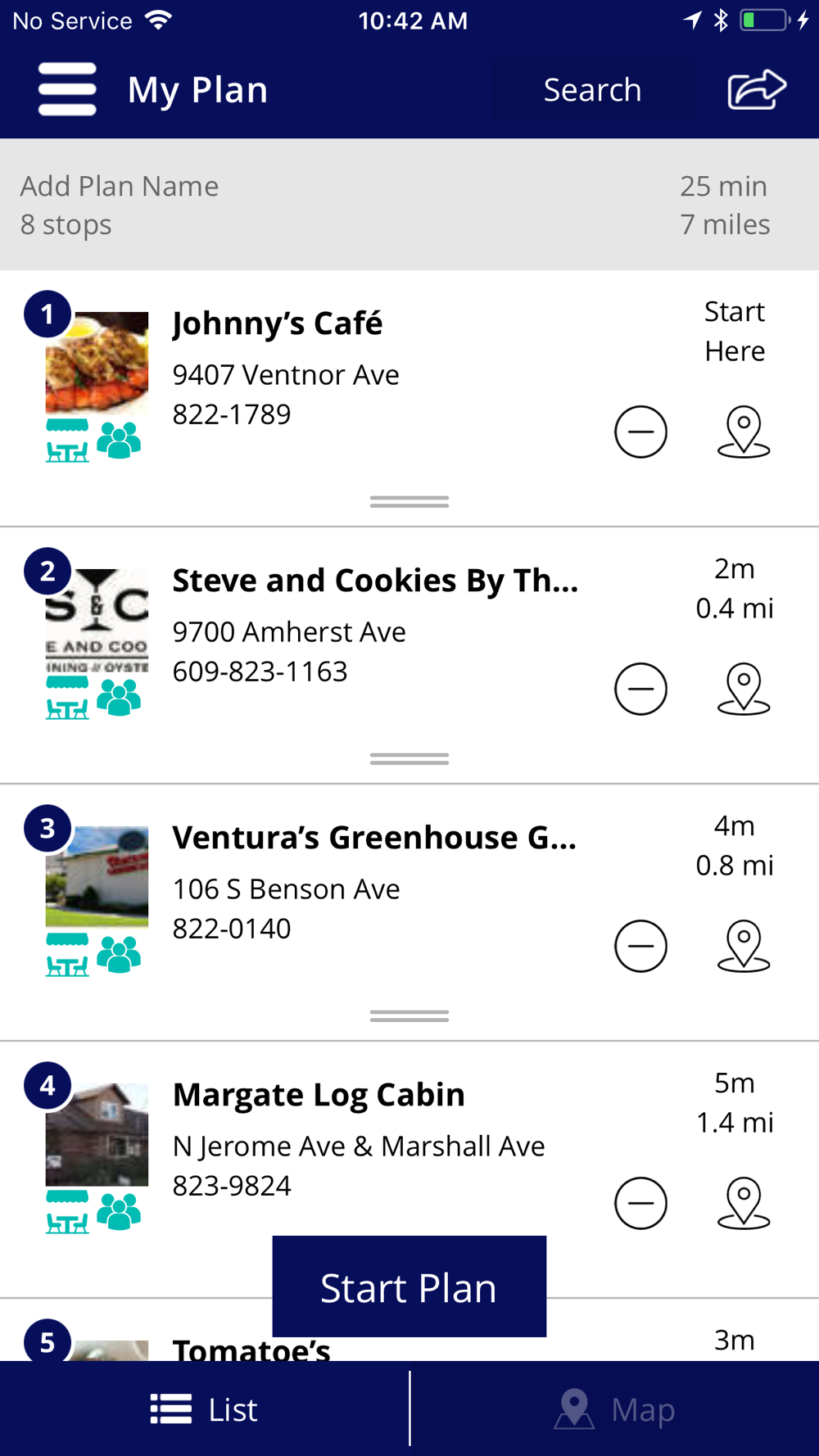
Task: Tap the Search button
Action: 592,90
